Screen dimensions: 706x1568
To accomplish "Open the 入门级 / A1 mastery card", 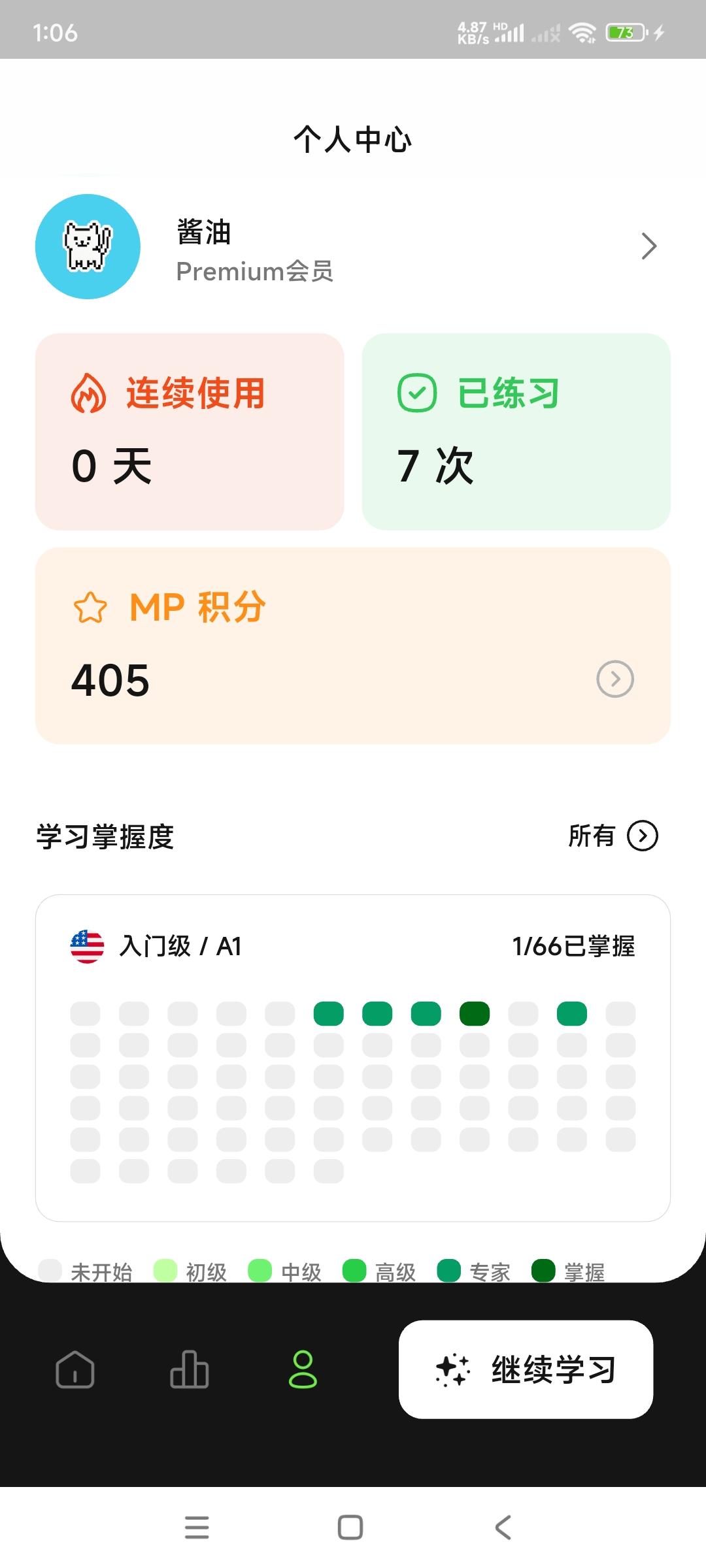I will 353,1057.
